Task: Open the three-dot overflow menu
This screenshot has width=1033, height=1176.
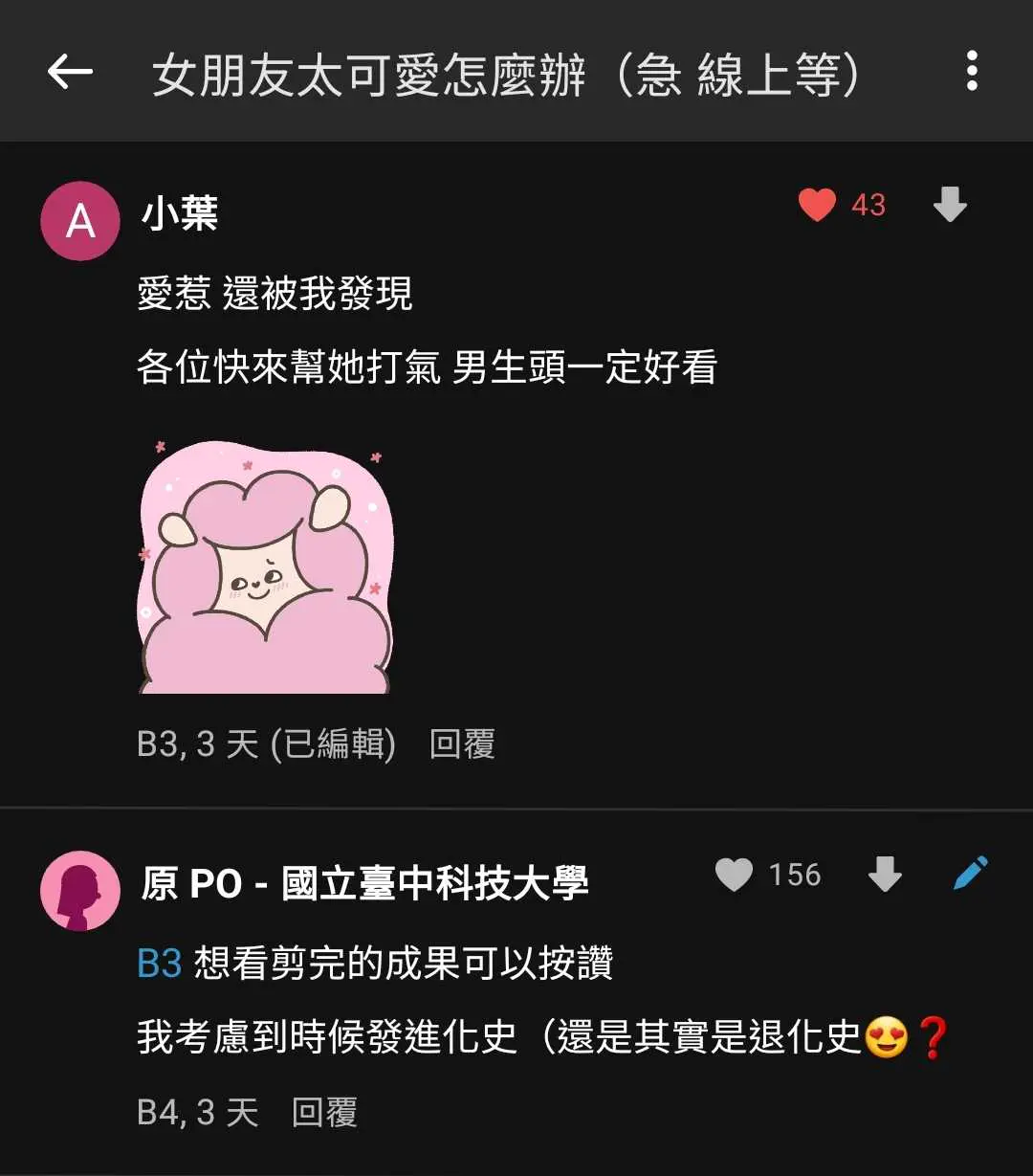Action: [972, 72]
